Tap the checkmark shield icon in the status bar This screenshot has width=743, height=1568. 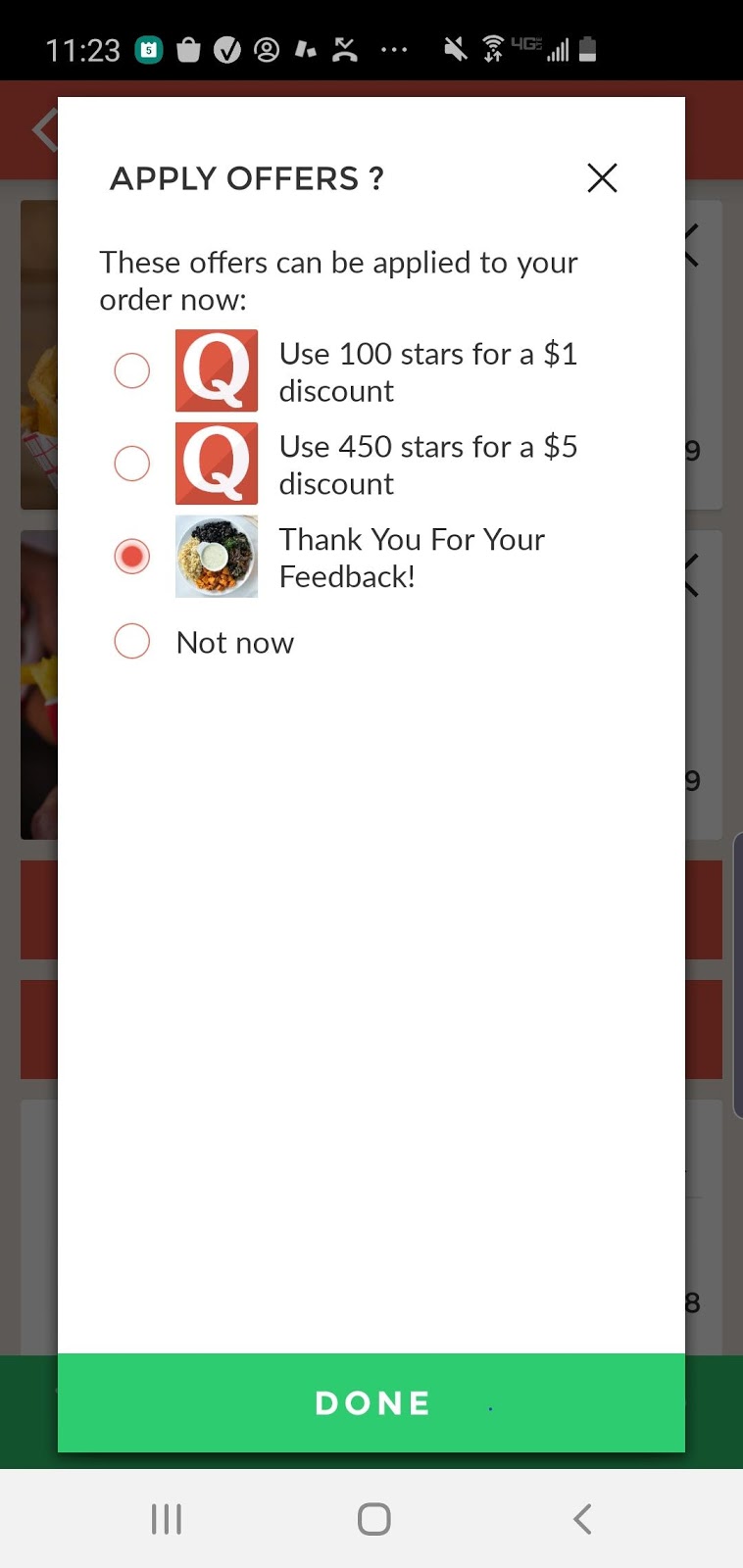click(x=227, y=49)
